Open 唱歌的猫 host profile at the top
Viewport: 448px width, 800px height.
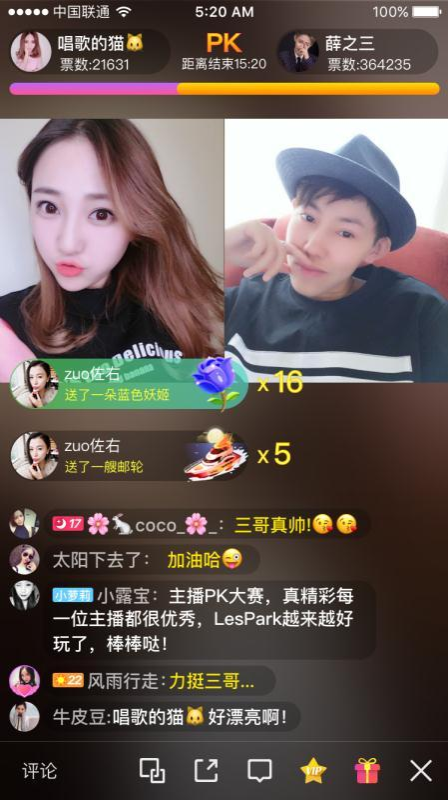(90, 52)
